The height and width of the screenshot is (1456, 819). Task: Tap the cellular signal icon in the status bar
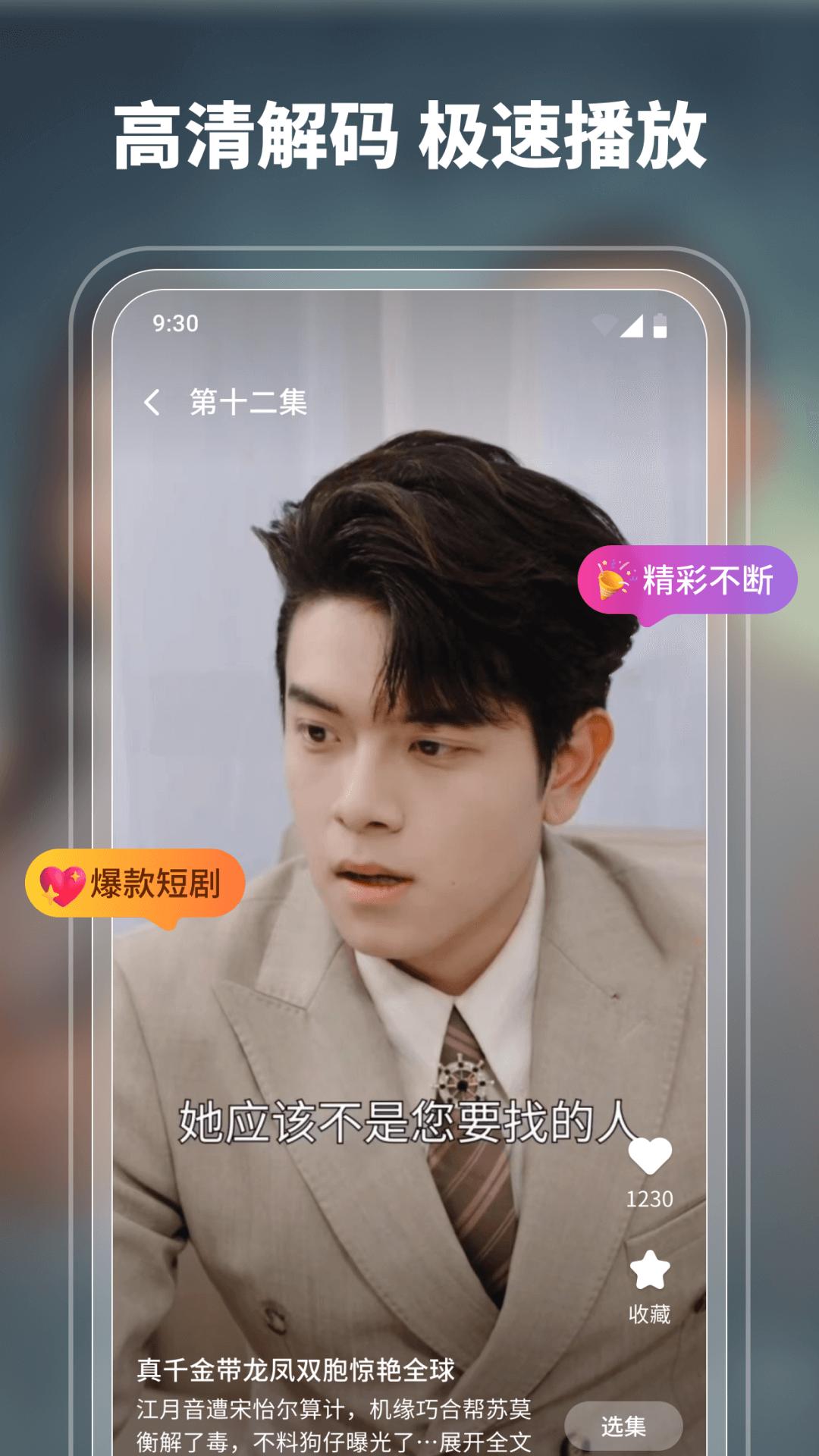tap(632, 325)
